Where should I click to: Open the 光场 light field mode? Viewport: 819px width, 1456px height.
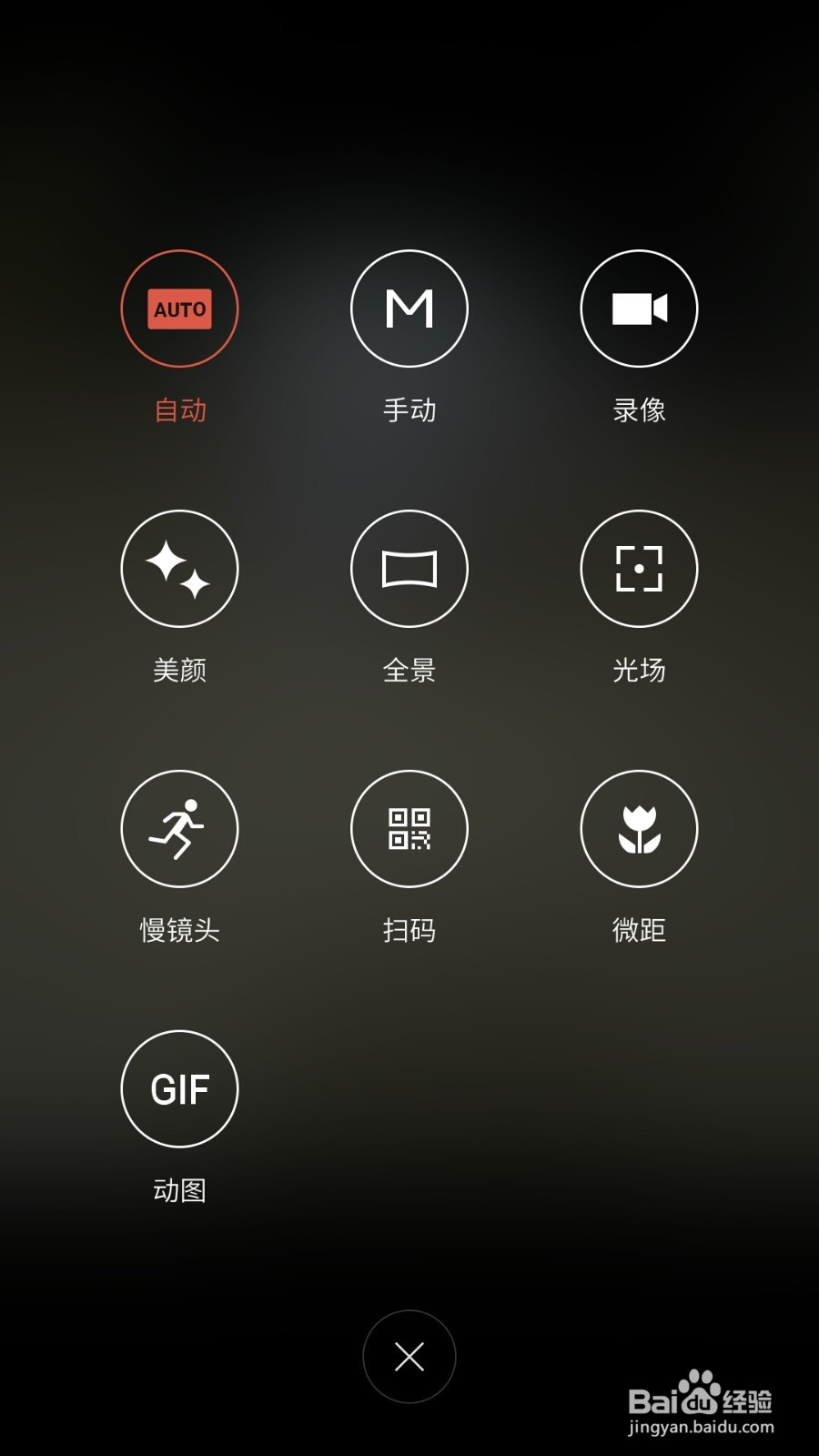[x=640, y=569]
